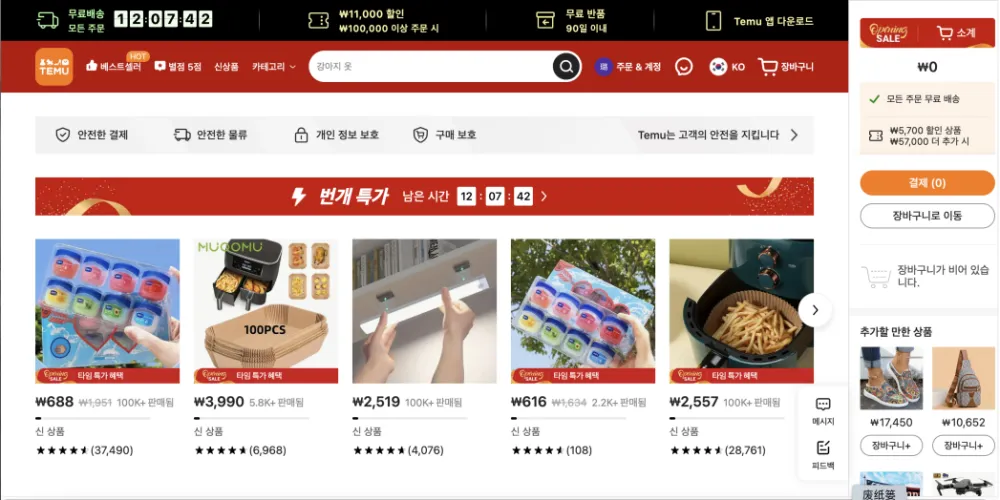Expand the 카테고리 dropdown
Viewport: 1000px width, 500px height.
(274, 67)
